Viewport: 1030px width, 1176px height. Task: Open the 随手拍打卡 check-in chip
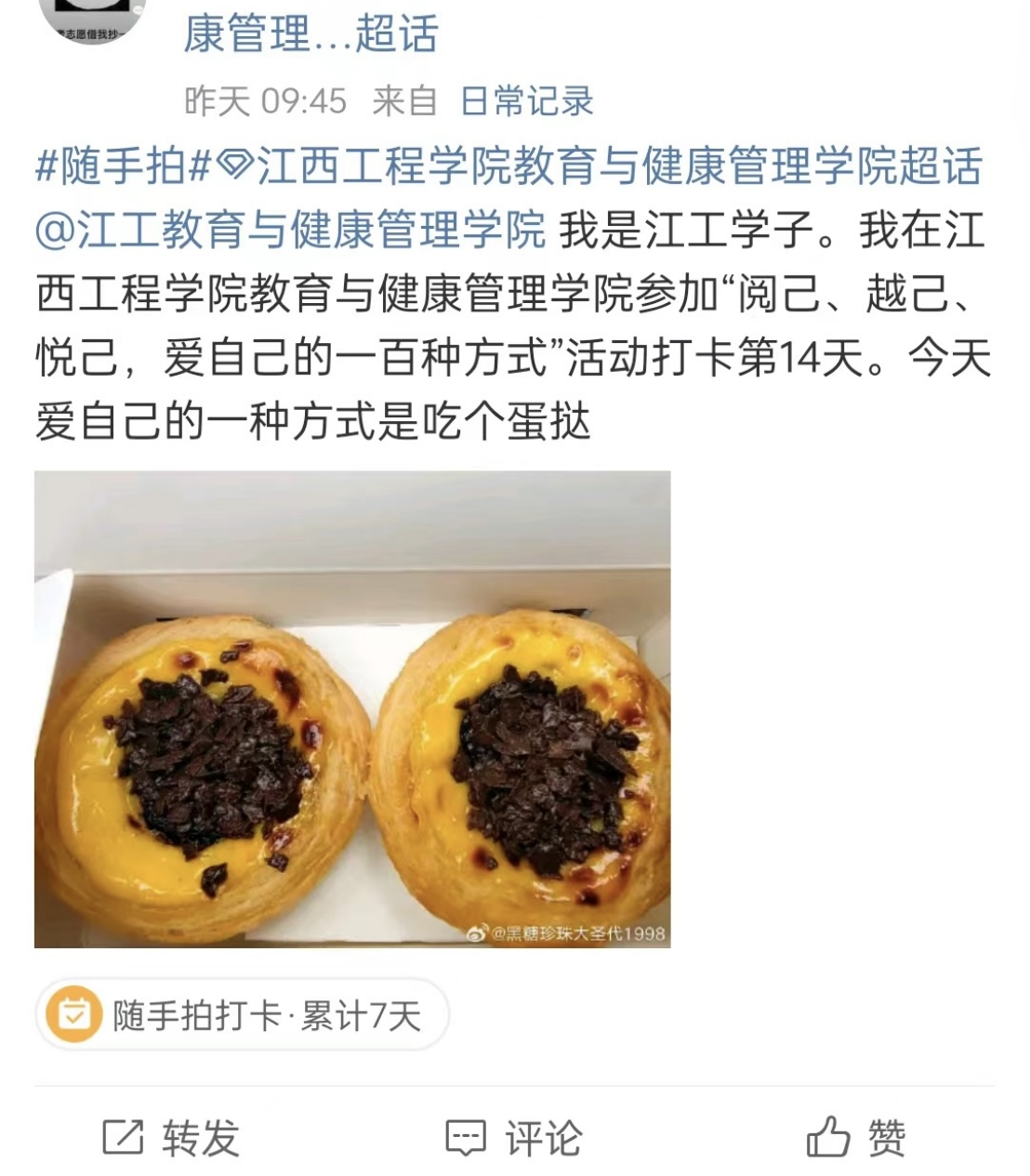pyautogui.click(x=242, y=1015)
